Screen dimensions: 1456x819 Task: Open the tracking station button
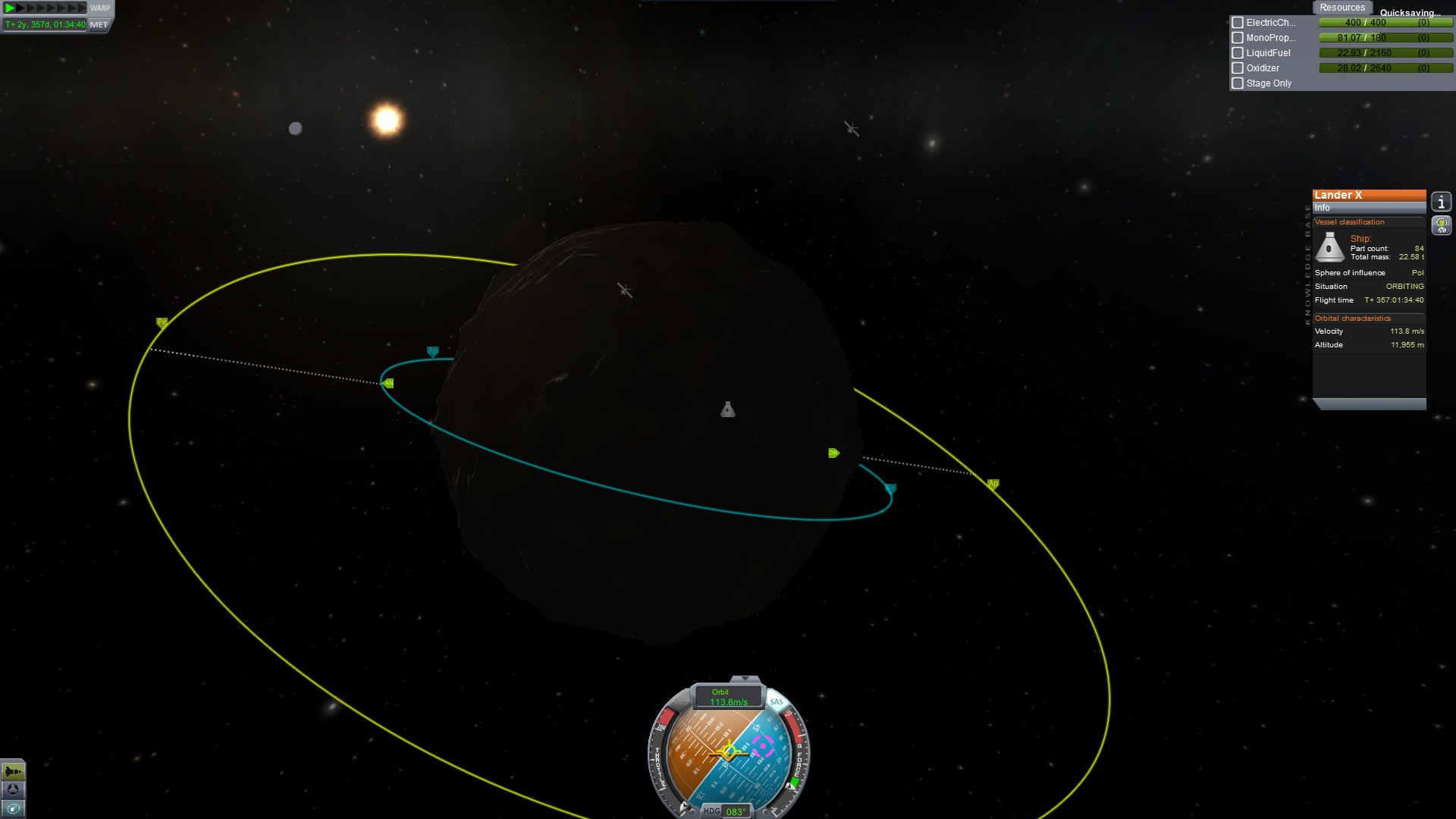pyautogui.click(x=13, y=789)
